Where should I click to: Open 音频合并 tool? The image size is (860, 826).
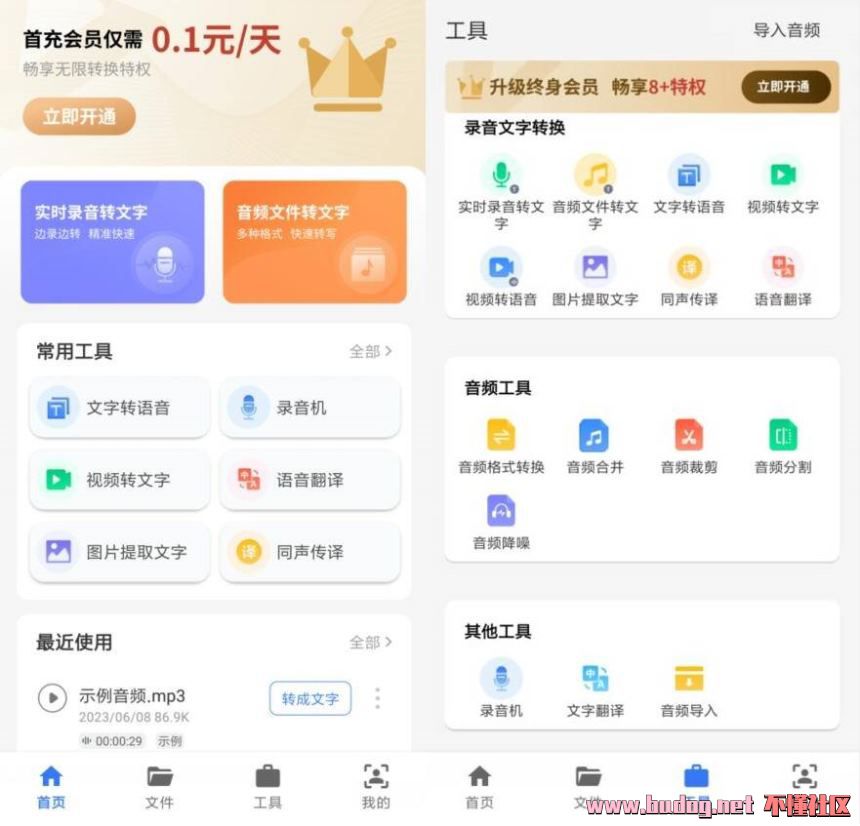tap(594, 446)
